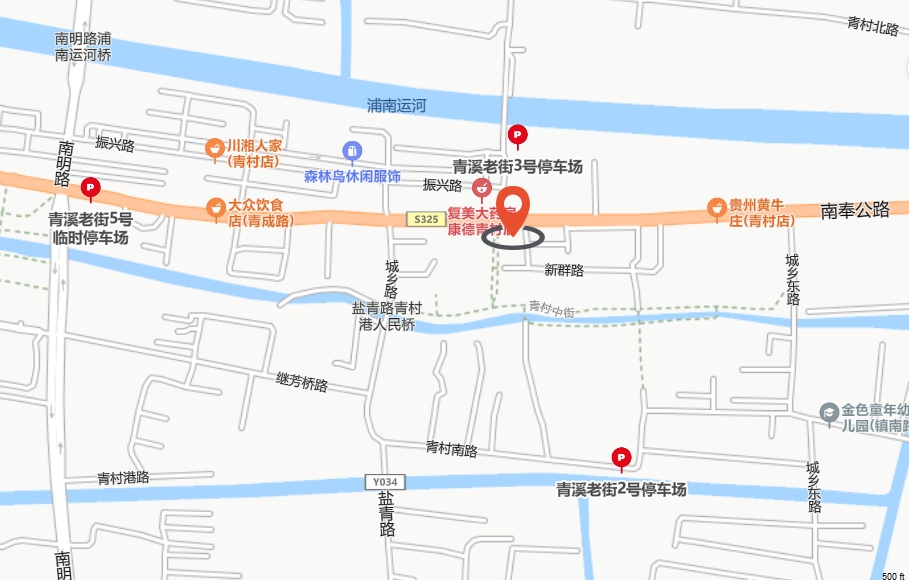Image resolution: width=909 pixels, height=580 pixels.
Task: Tap 森林鸟休闲服饰 shop marker
Action: (352, 153)
